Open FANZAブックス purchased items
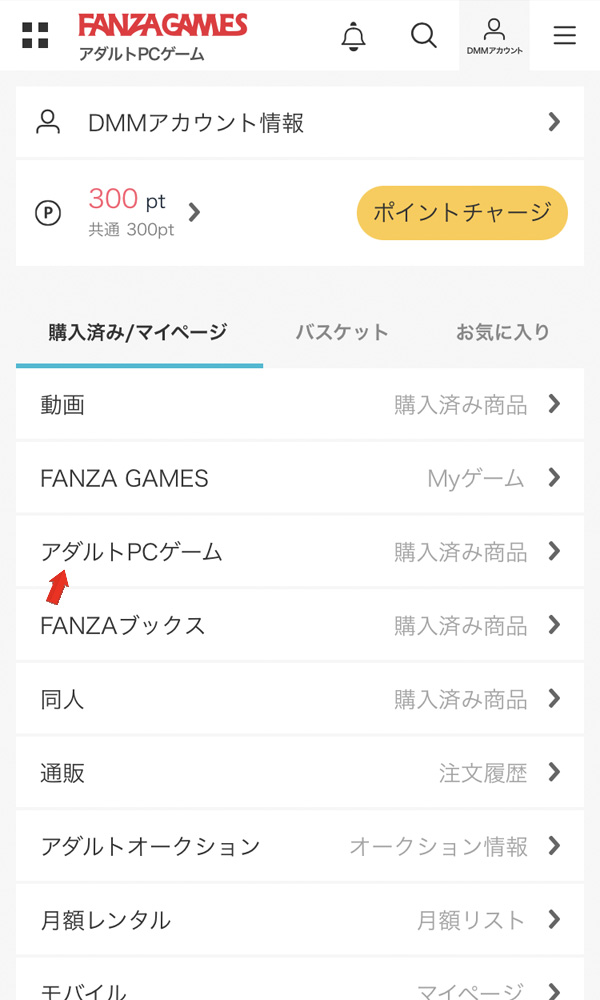Image resolution: width=600 pixels, height=1000 pixels. click(300, 626)
